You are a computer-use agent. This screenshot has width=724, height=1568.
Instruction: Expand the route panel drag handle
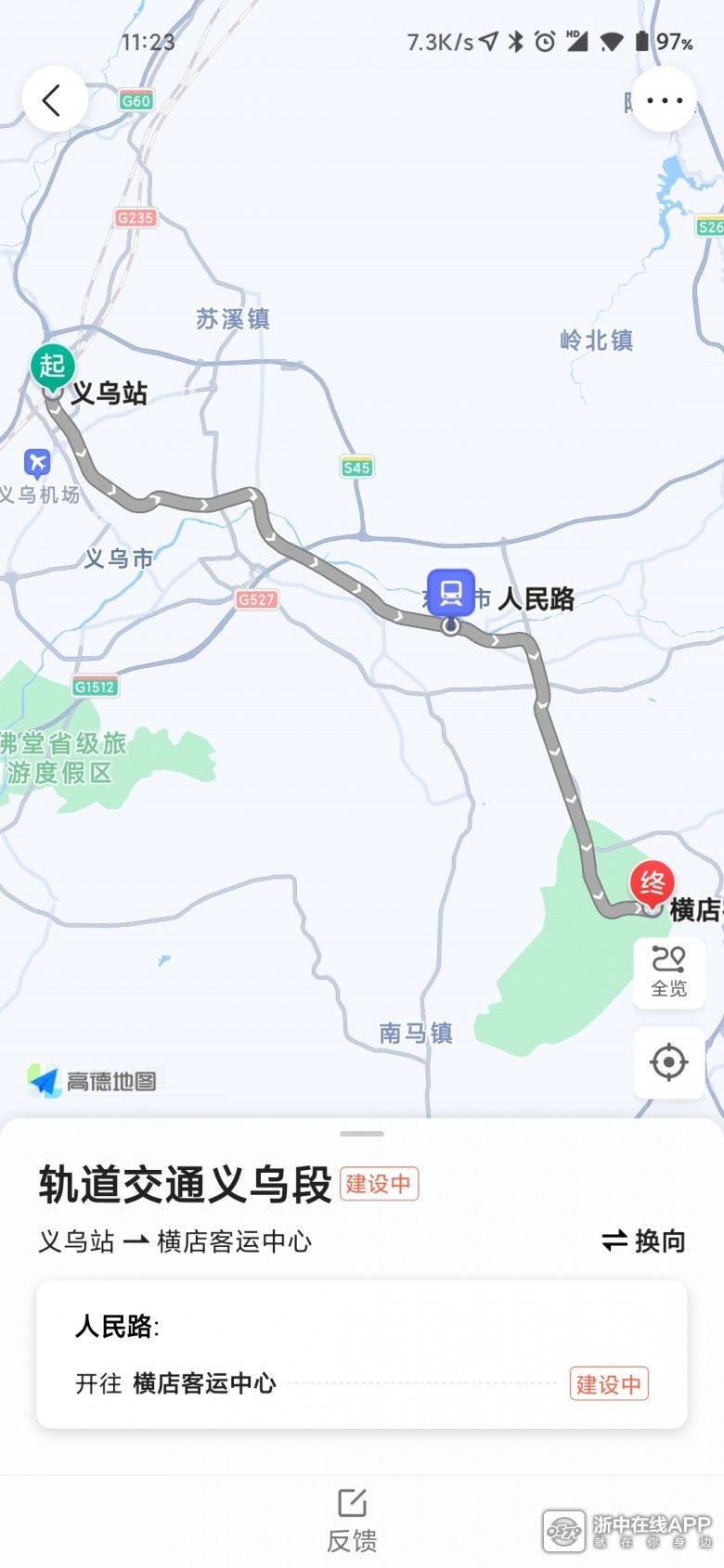362,1133
